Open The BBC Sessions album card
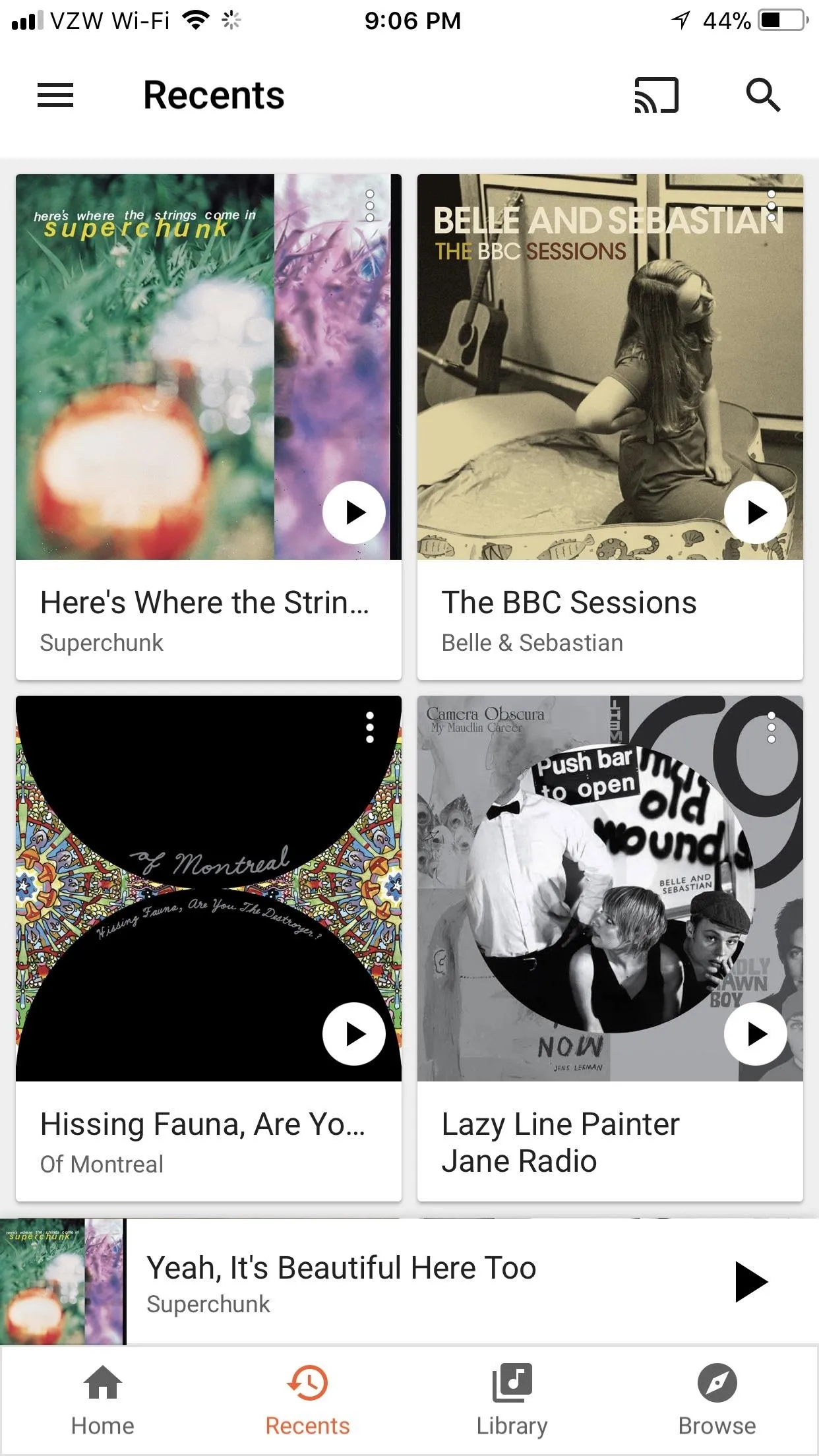This screenshot has height=1456, width=819. pyautogui.click(x=610, y=427)
